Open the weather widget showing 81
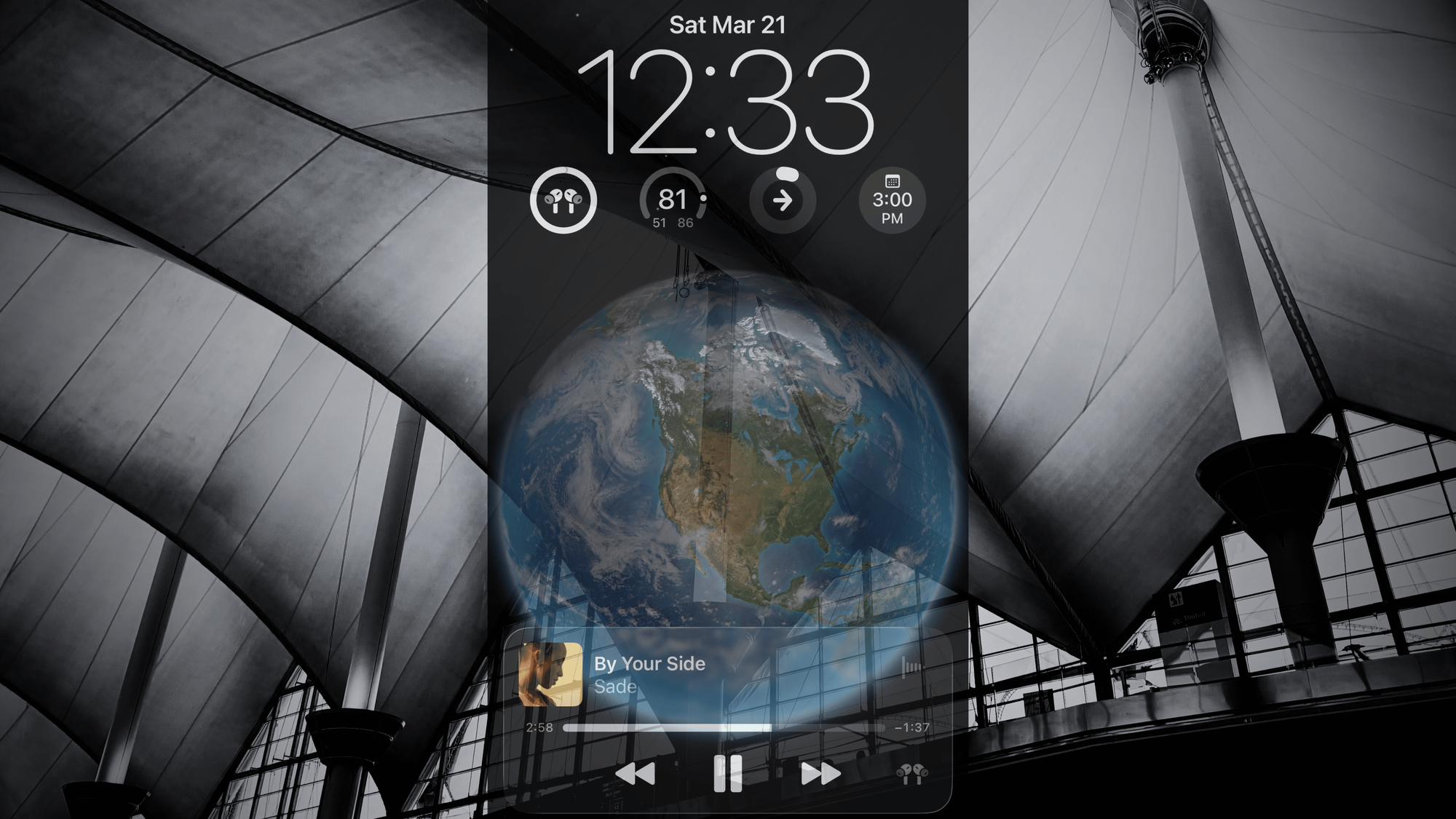Viewport: 1456px width, 819px height. pyautogui.click(x=673, y=200)
